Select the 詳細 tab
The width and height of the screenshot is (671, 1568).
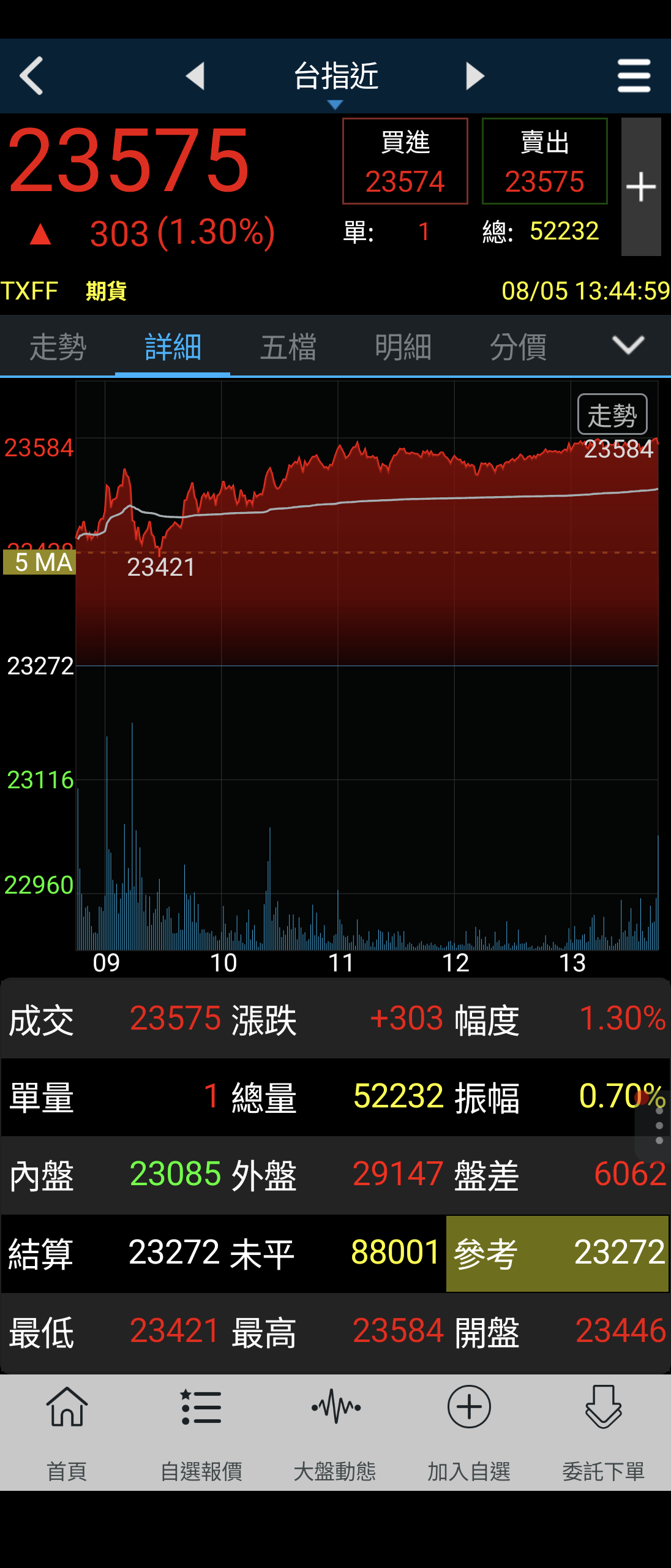[173, 347]
